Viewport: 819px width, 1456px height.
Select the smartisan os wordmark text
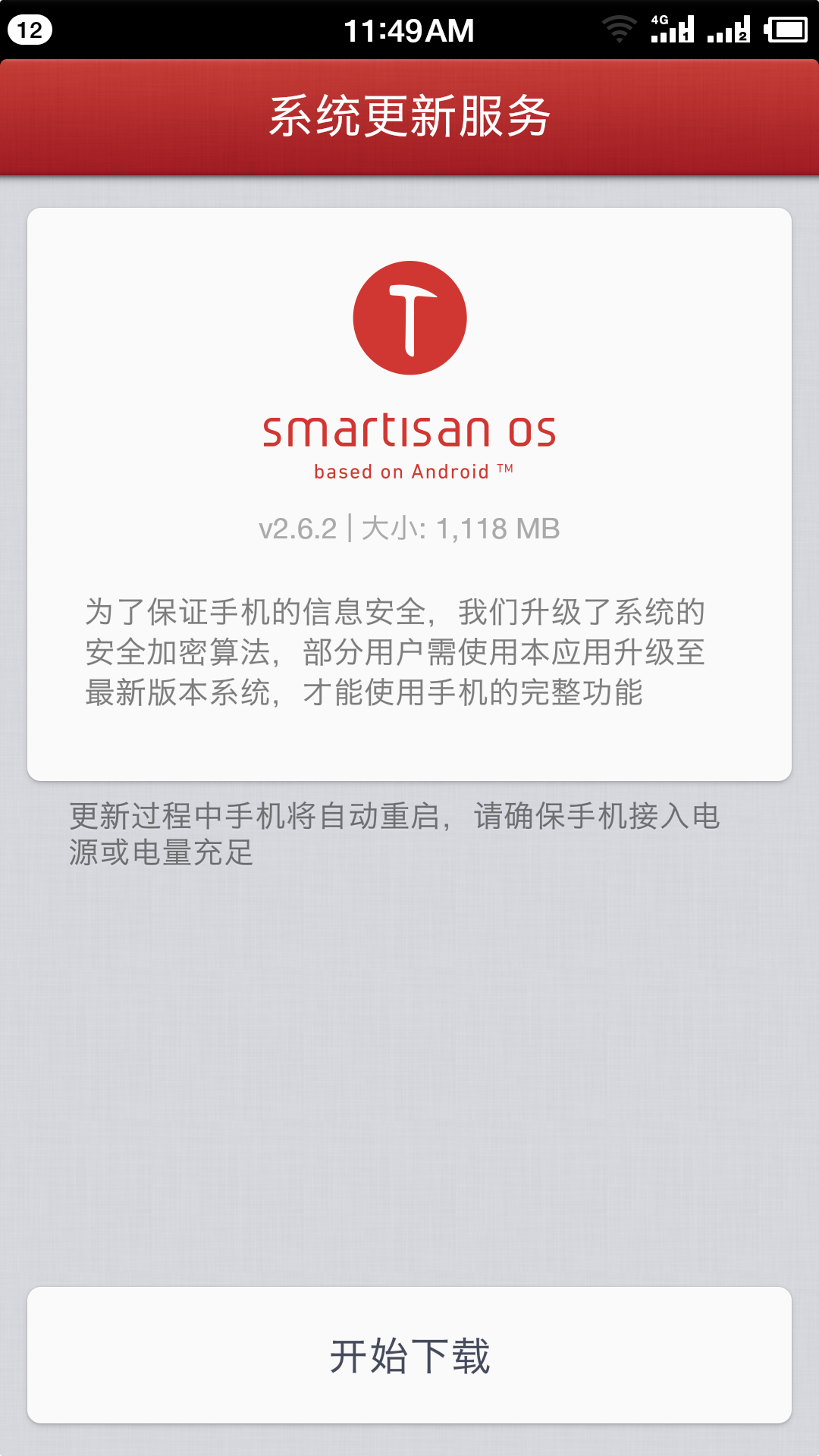pos(409,432)
